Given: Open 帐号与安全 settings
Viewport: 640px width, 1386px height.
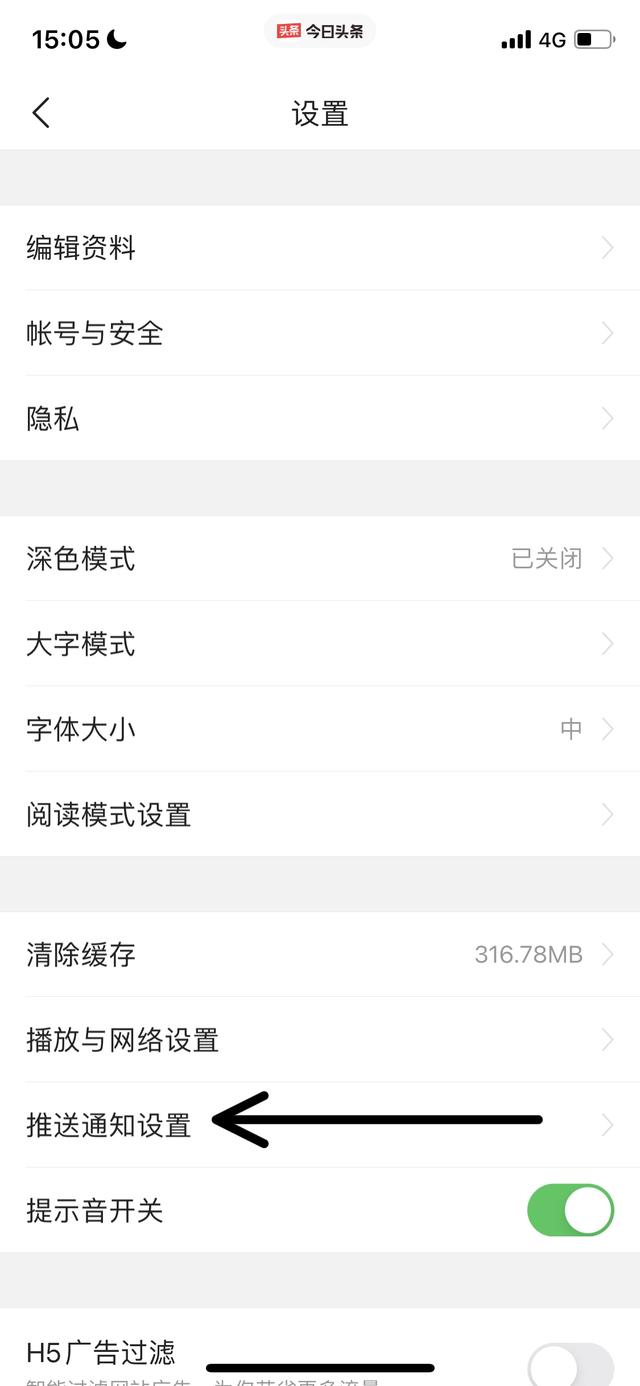Looking at the screenshot, I should pyautogui.click(x=320, y=333).
